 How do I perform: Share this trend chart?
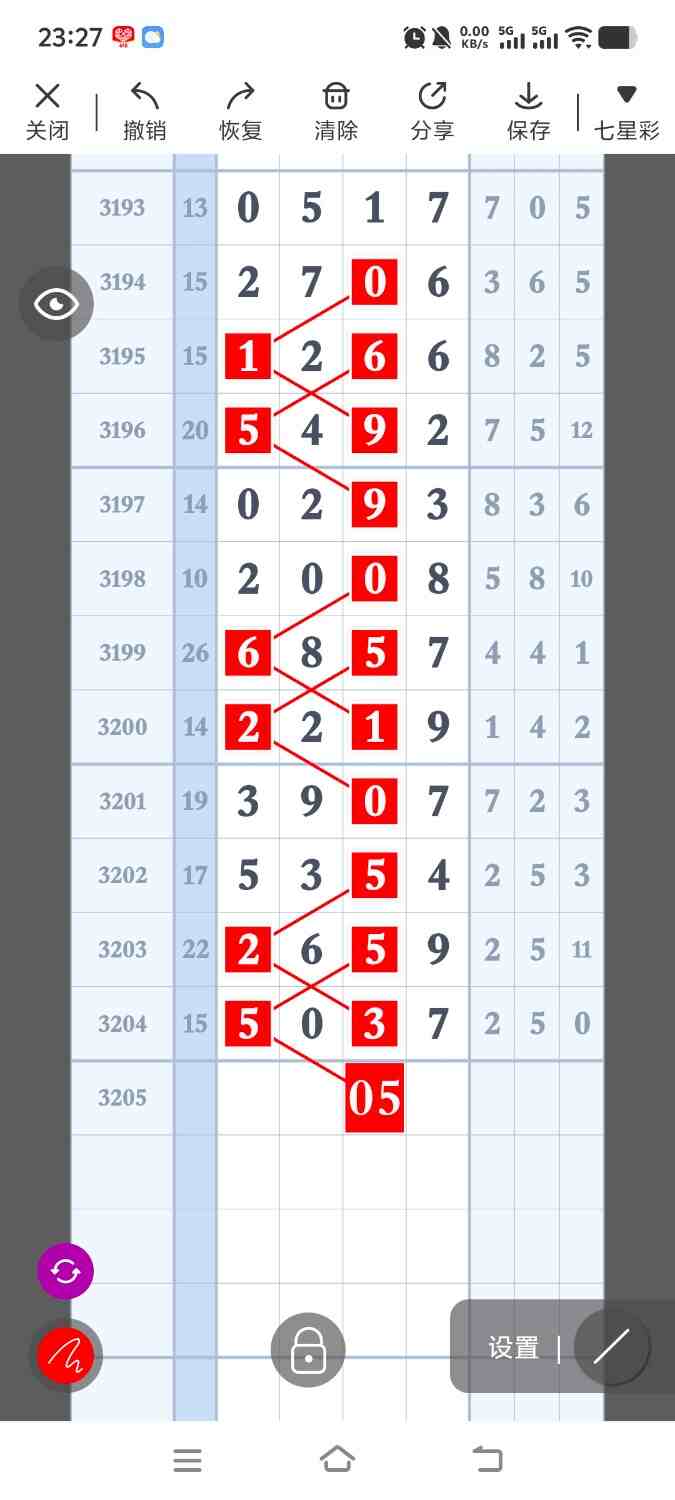pos(432,111)
